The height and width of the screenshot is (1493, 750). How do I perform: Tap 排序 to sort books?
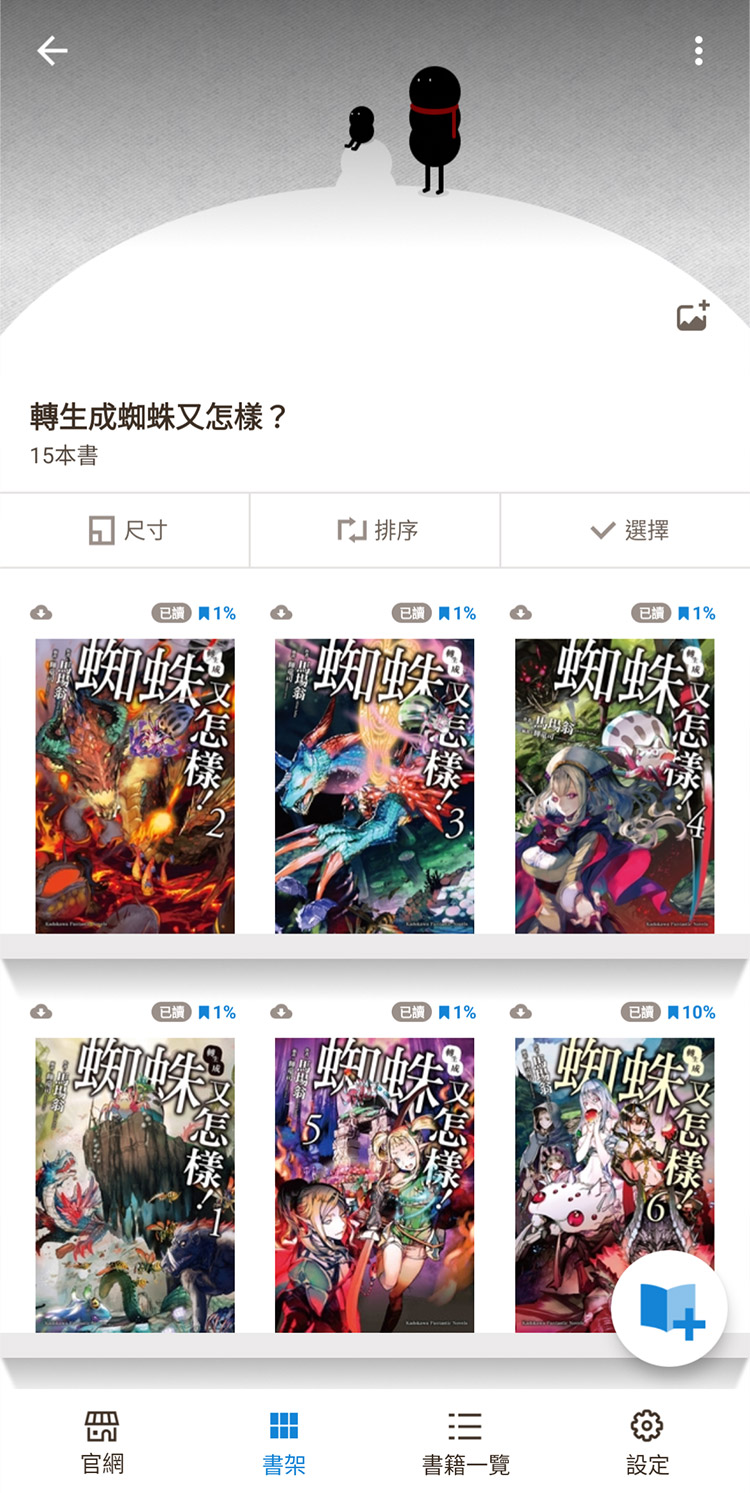coord(375,530)
